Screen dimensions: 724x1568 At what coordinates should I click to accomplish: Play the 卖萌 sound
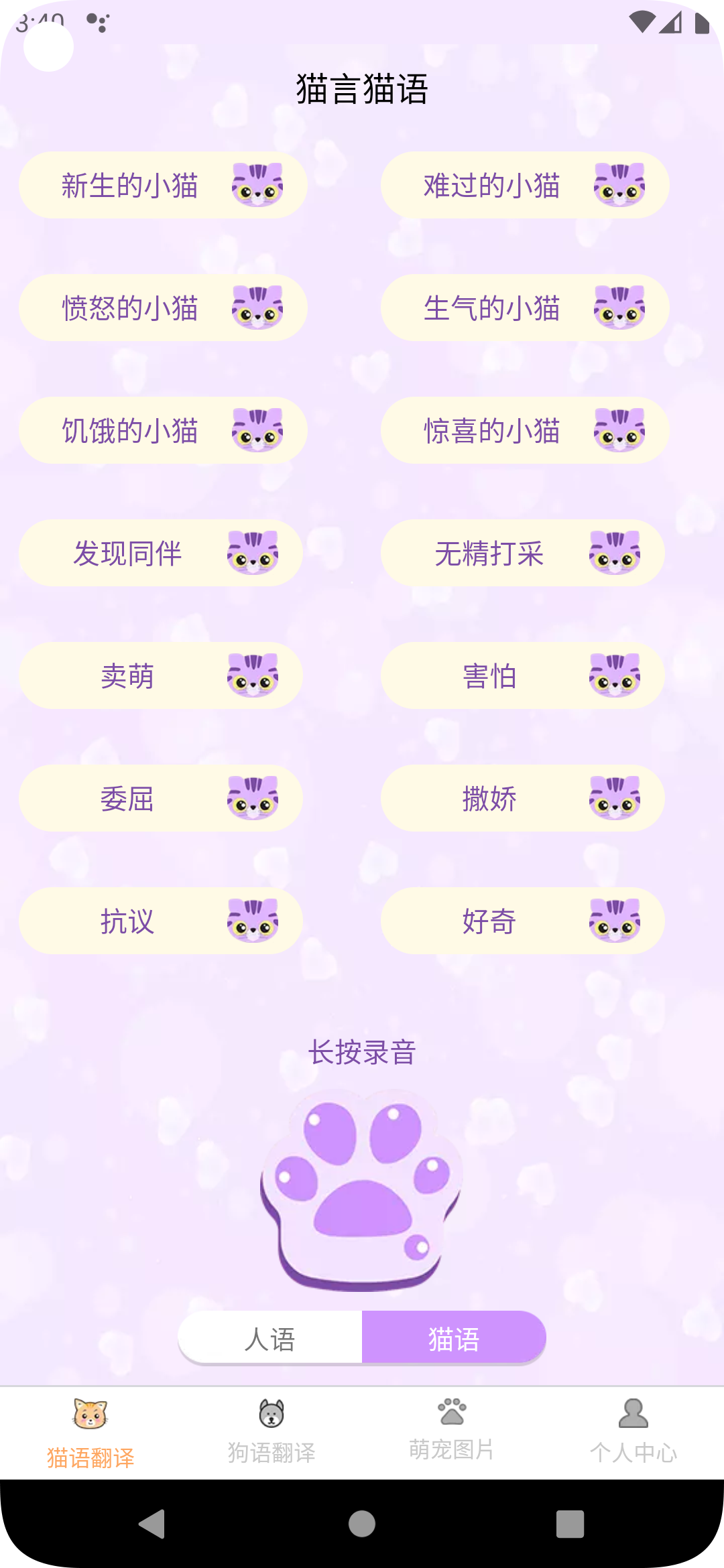[161, 675]
